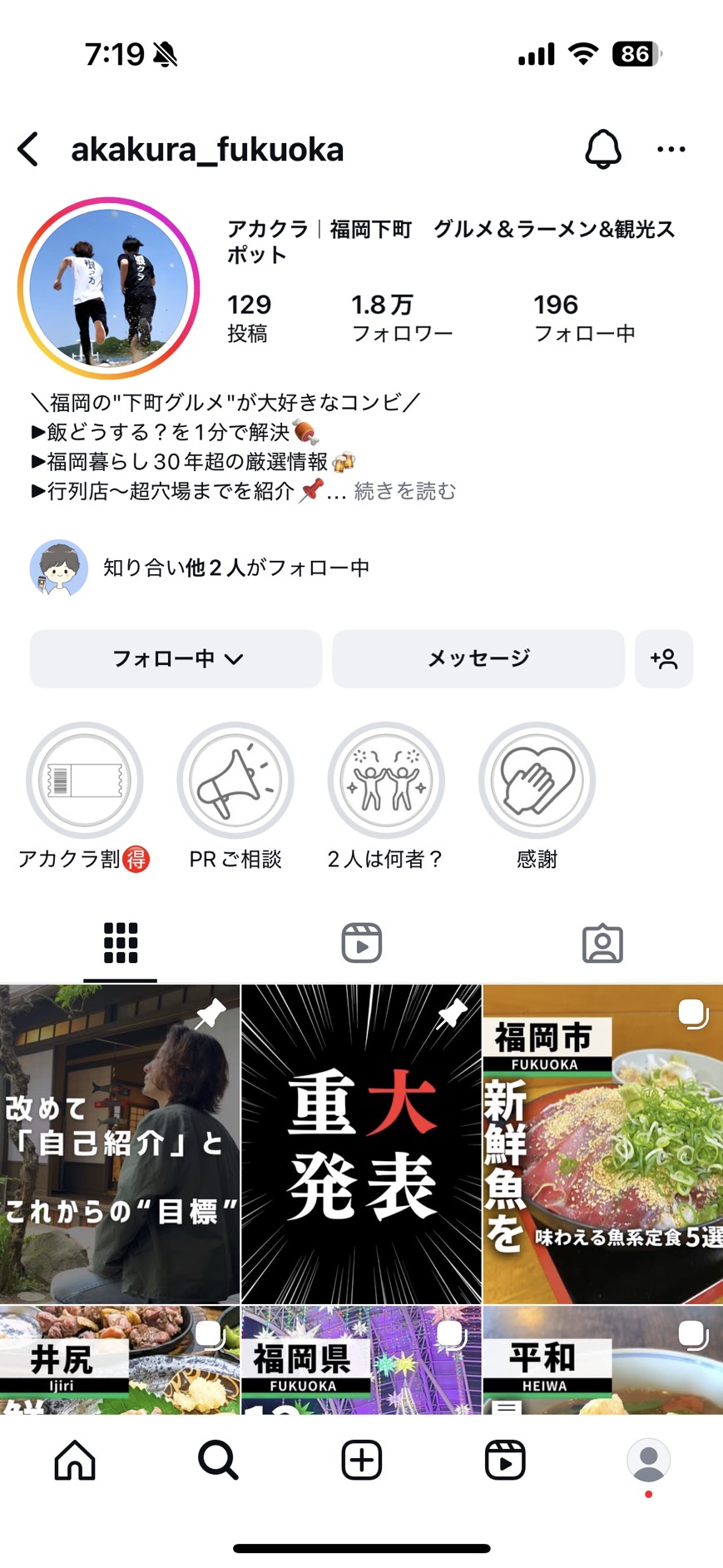Open the PRご相談 story highlight
This screenshot has width=723, height=1568.
click(235, 781)
